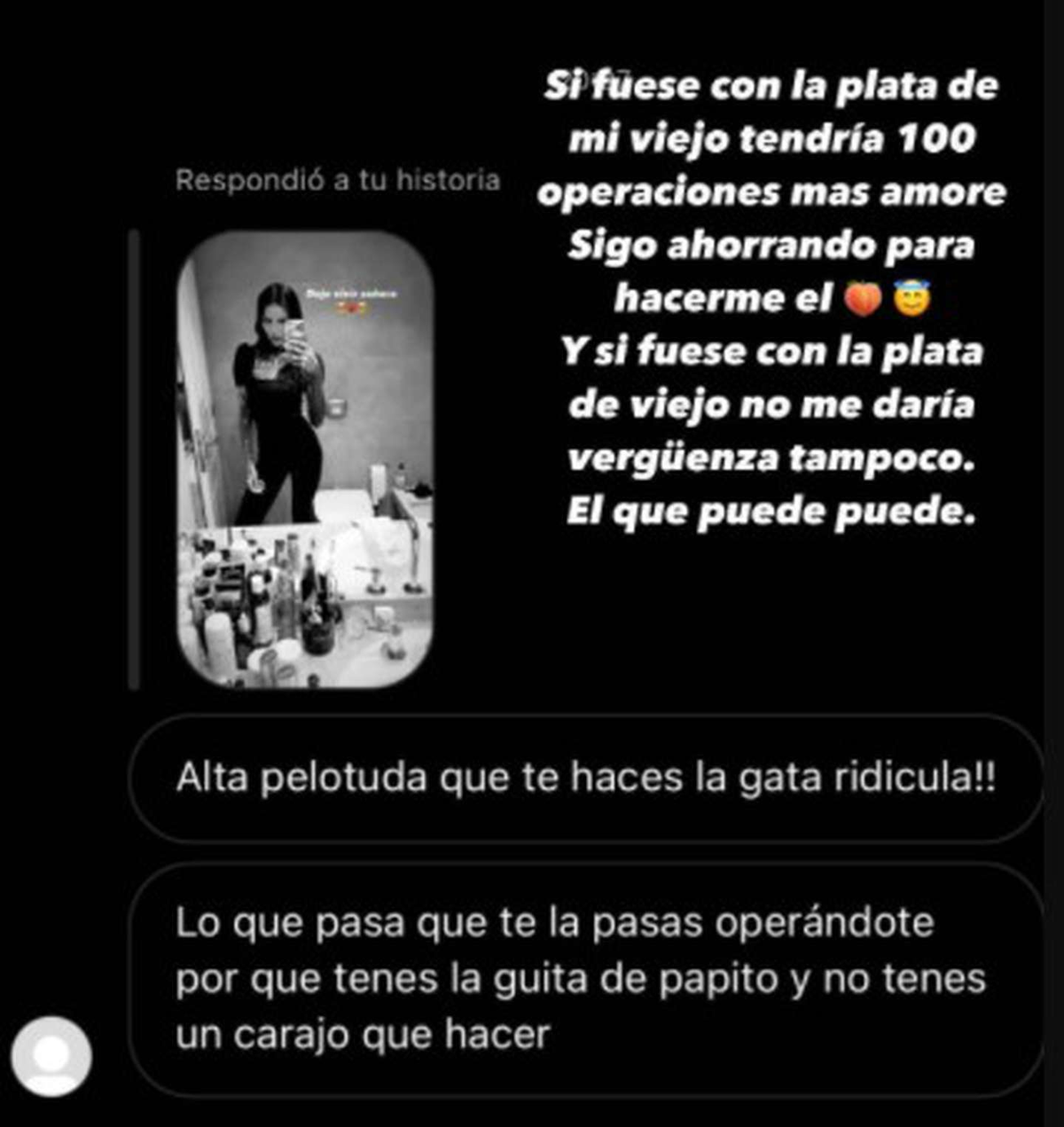Click the caption sticker on the story image
This screenshot has width=1064, height=1127.
(x=353, y=293)
